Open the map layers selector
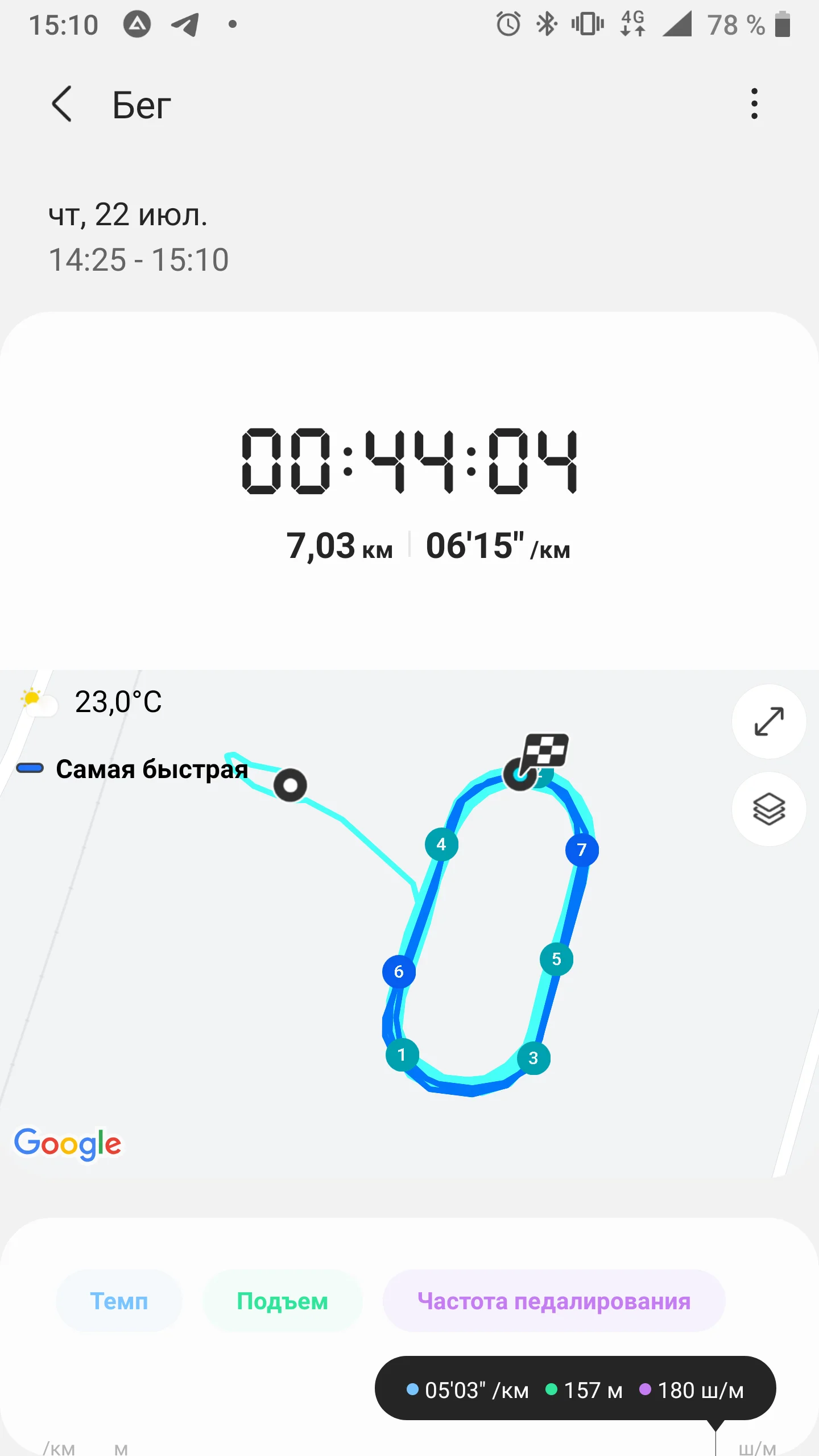This screenshot has height=1456, width=819. (768, 809)
